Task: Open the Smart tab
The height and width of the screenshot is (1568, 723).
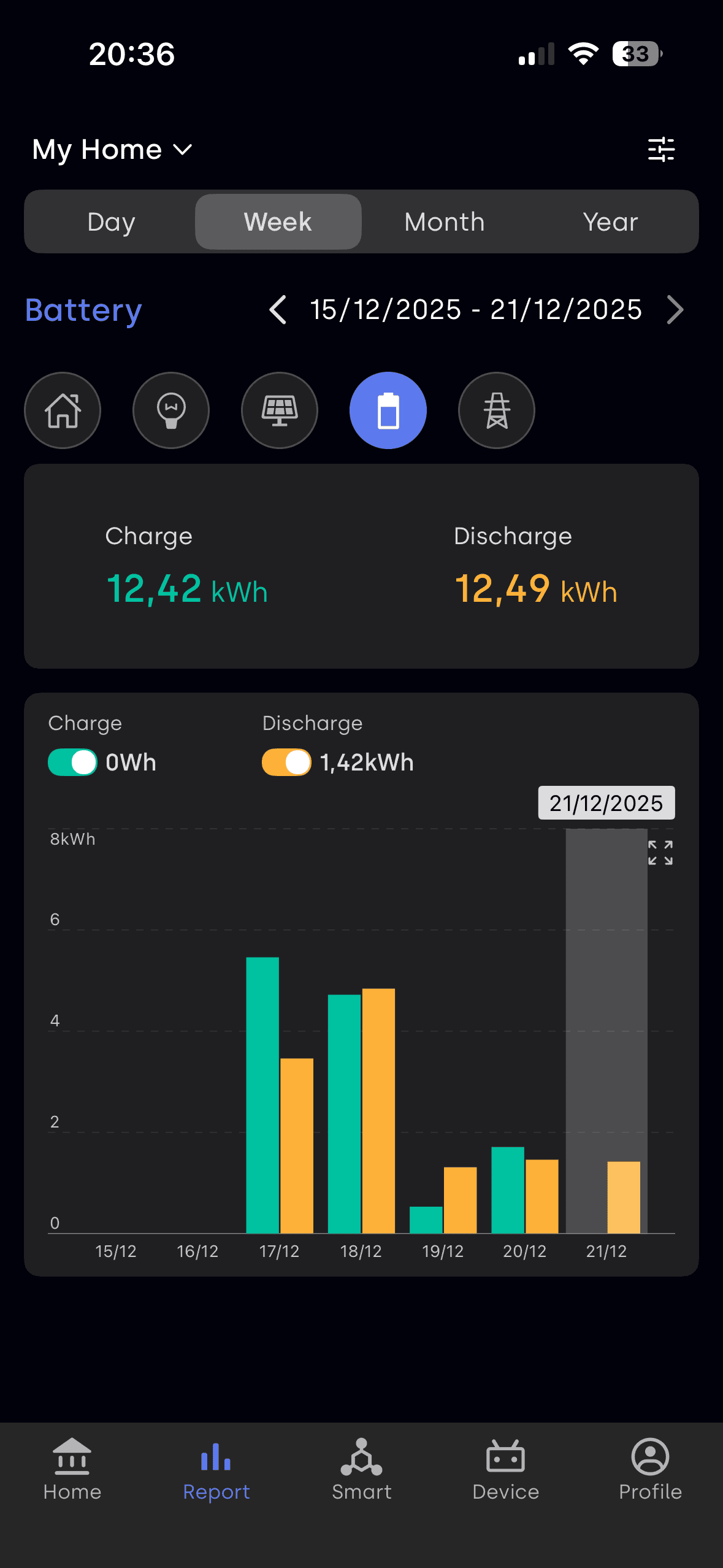Action: (361, 1469)
